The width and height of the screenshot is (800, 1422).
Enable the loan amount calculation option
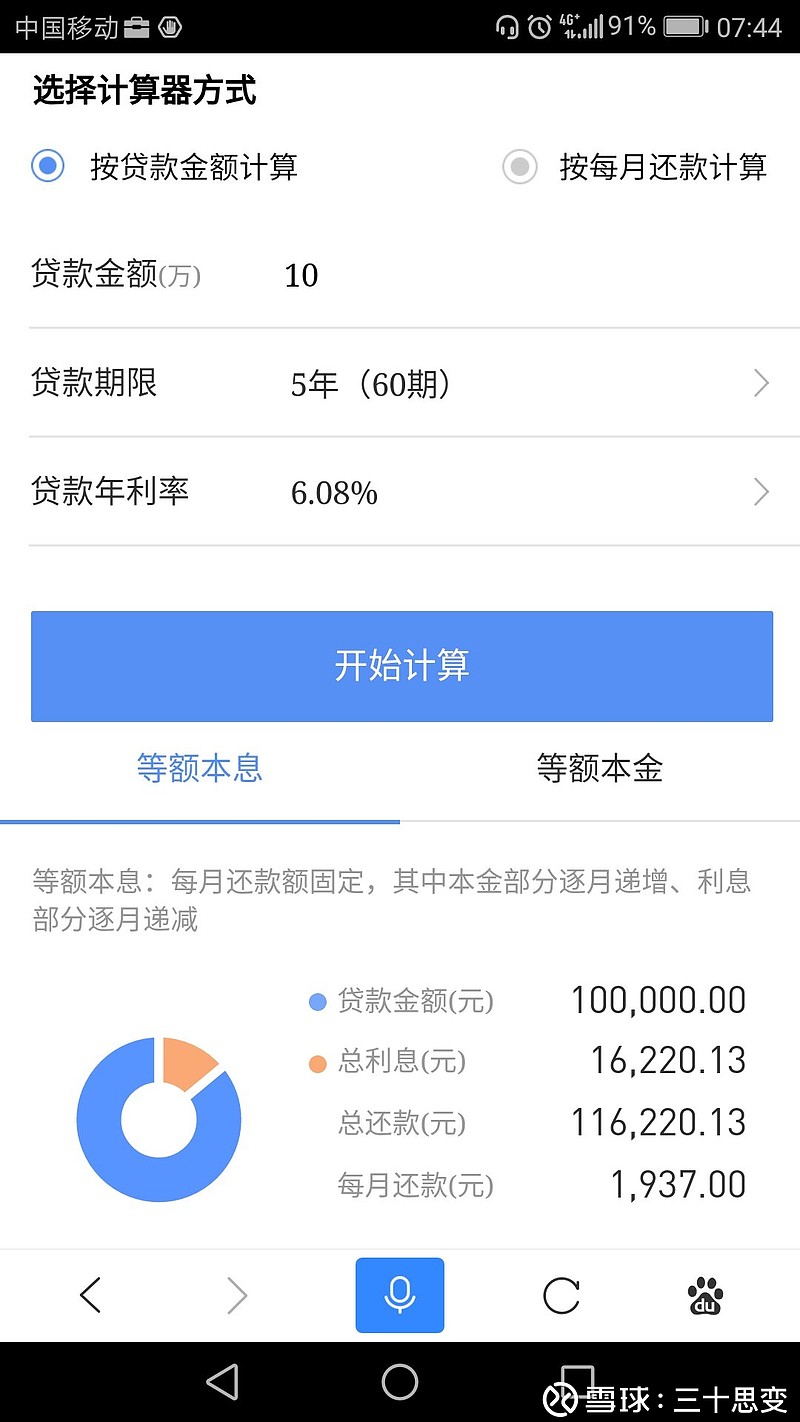coord(47,166)
